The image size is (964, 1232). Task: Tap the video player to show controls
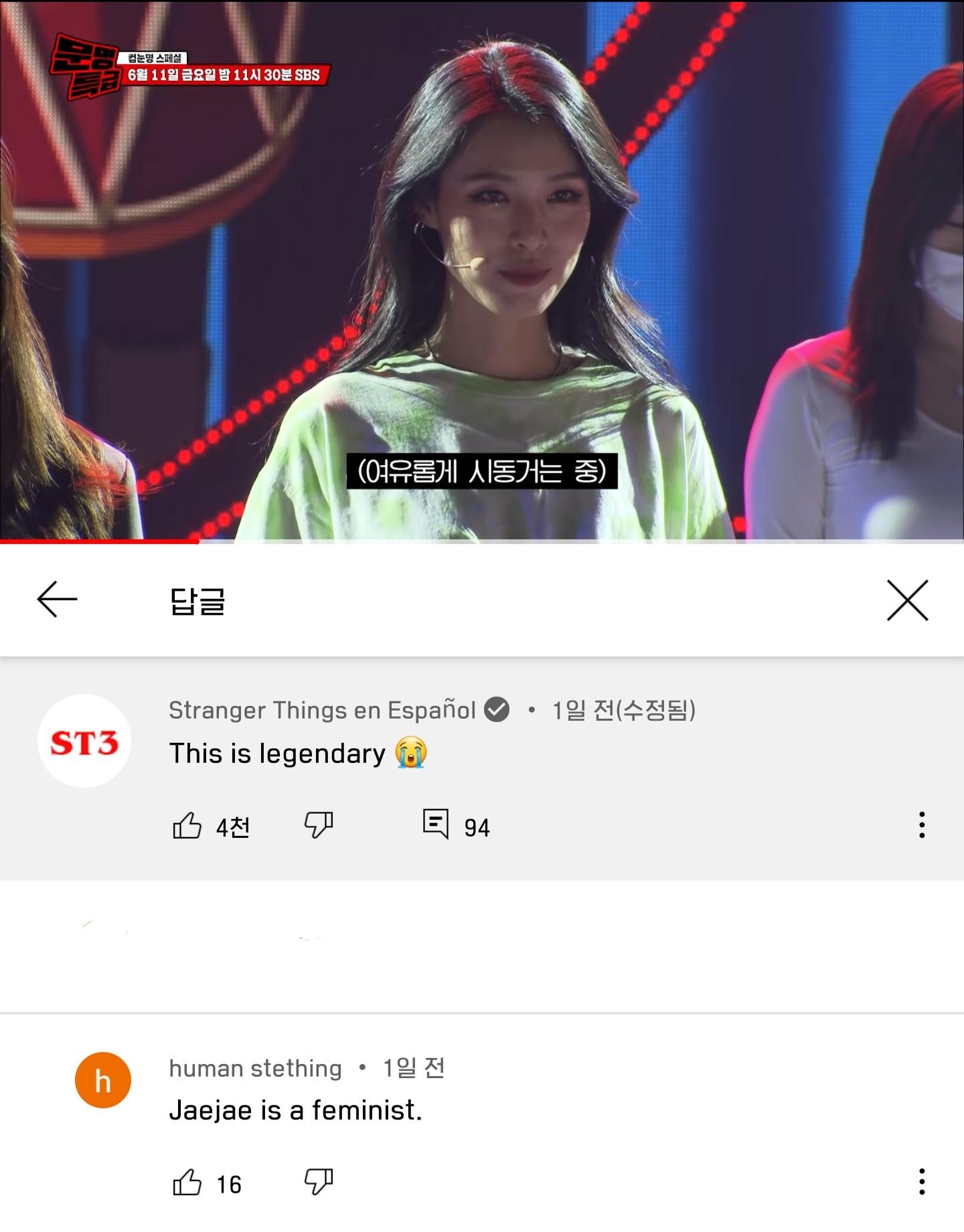click(x=482, y=268)
